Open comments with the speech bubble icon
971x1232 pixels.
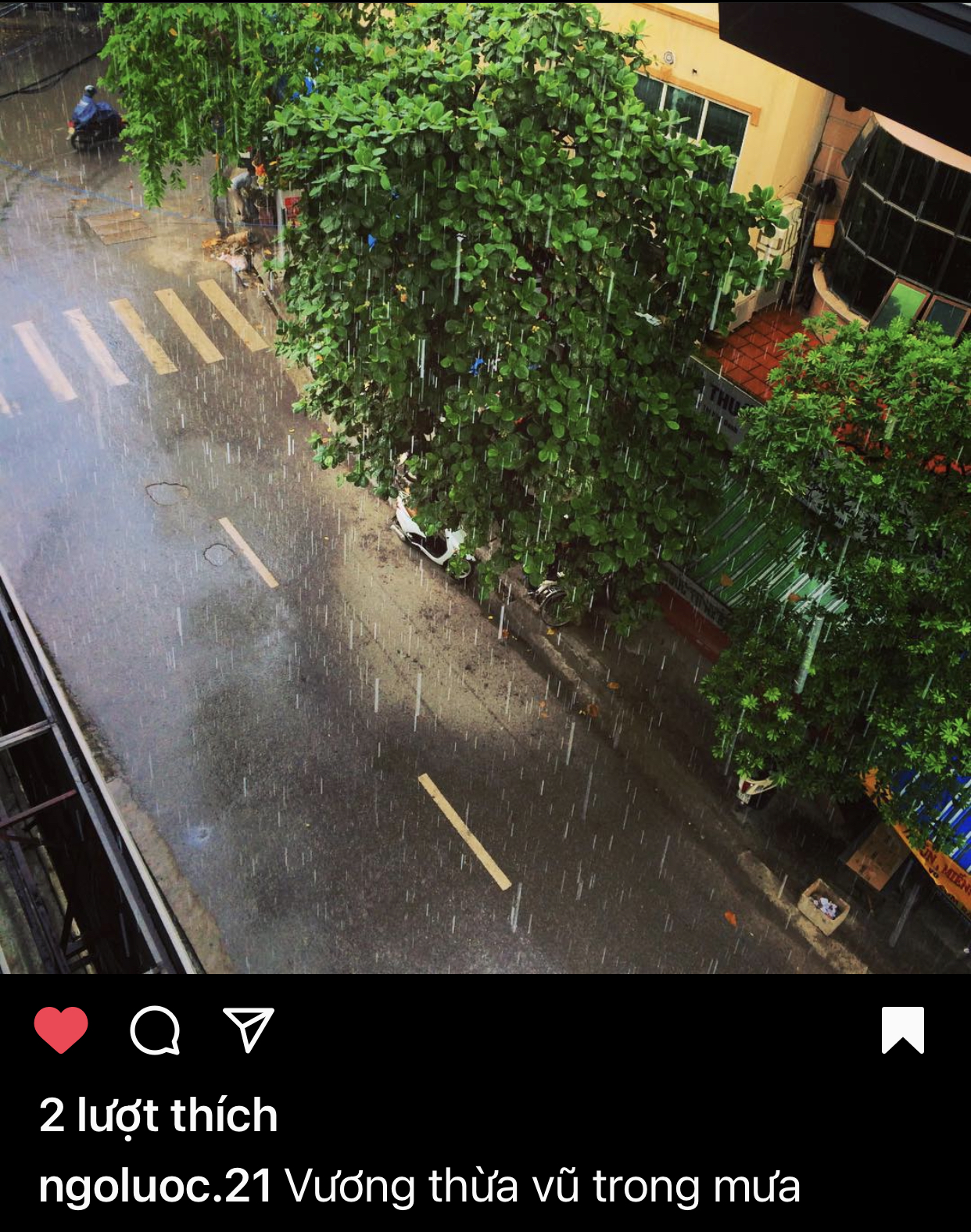click(155, 1030)
